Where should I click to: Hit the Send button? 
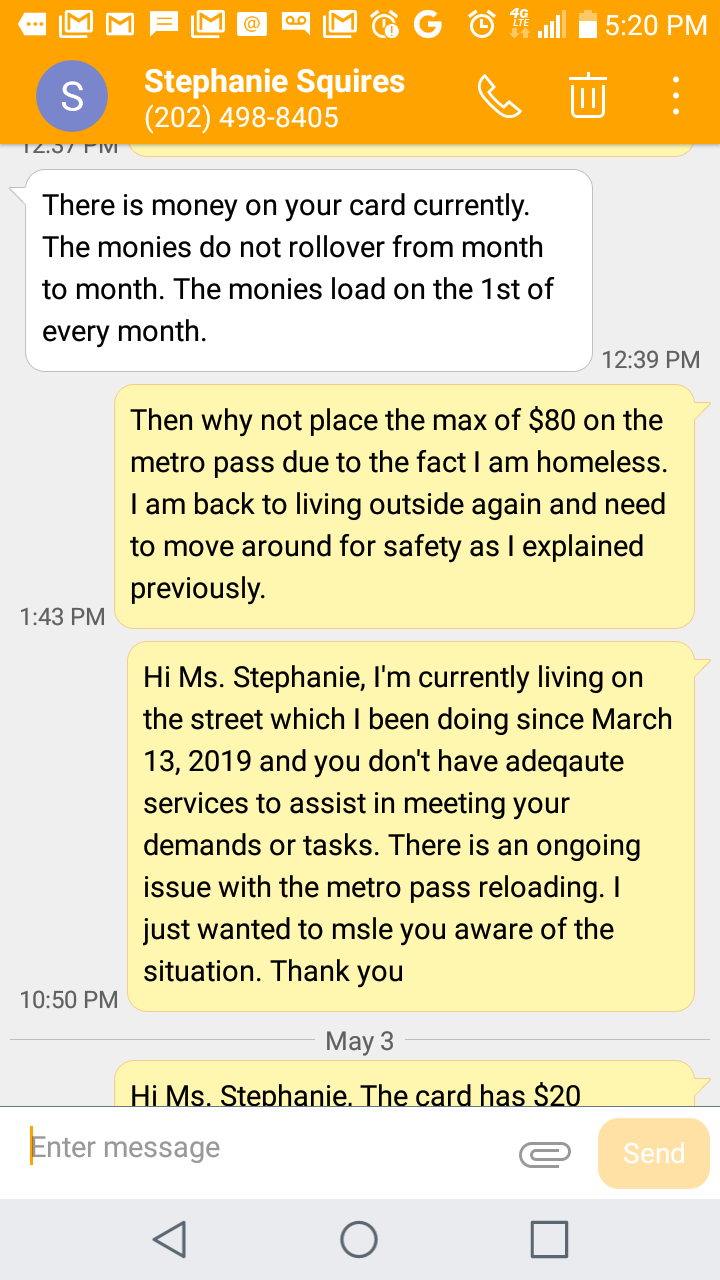coord(654,1153)
